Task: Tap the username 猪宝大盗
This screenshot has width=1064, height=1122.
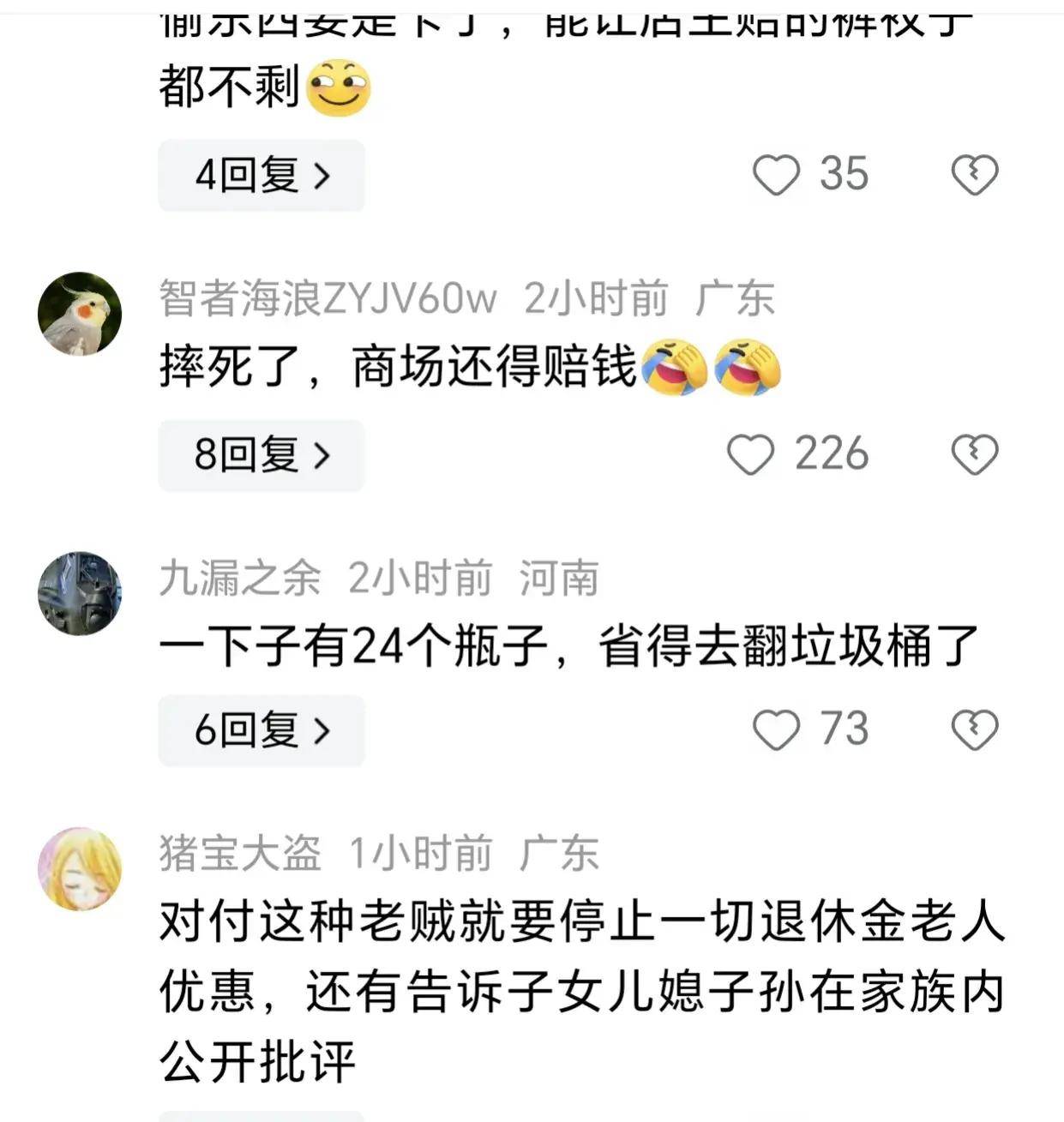Action: click(240, 854)
